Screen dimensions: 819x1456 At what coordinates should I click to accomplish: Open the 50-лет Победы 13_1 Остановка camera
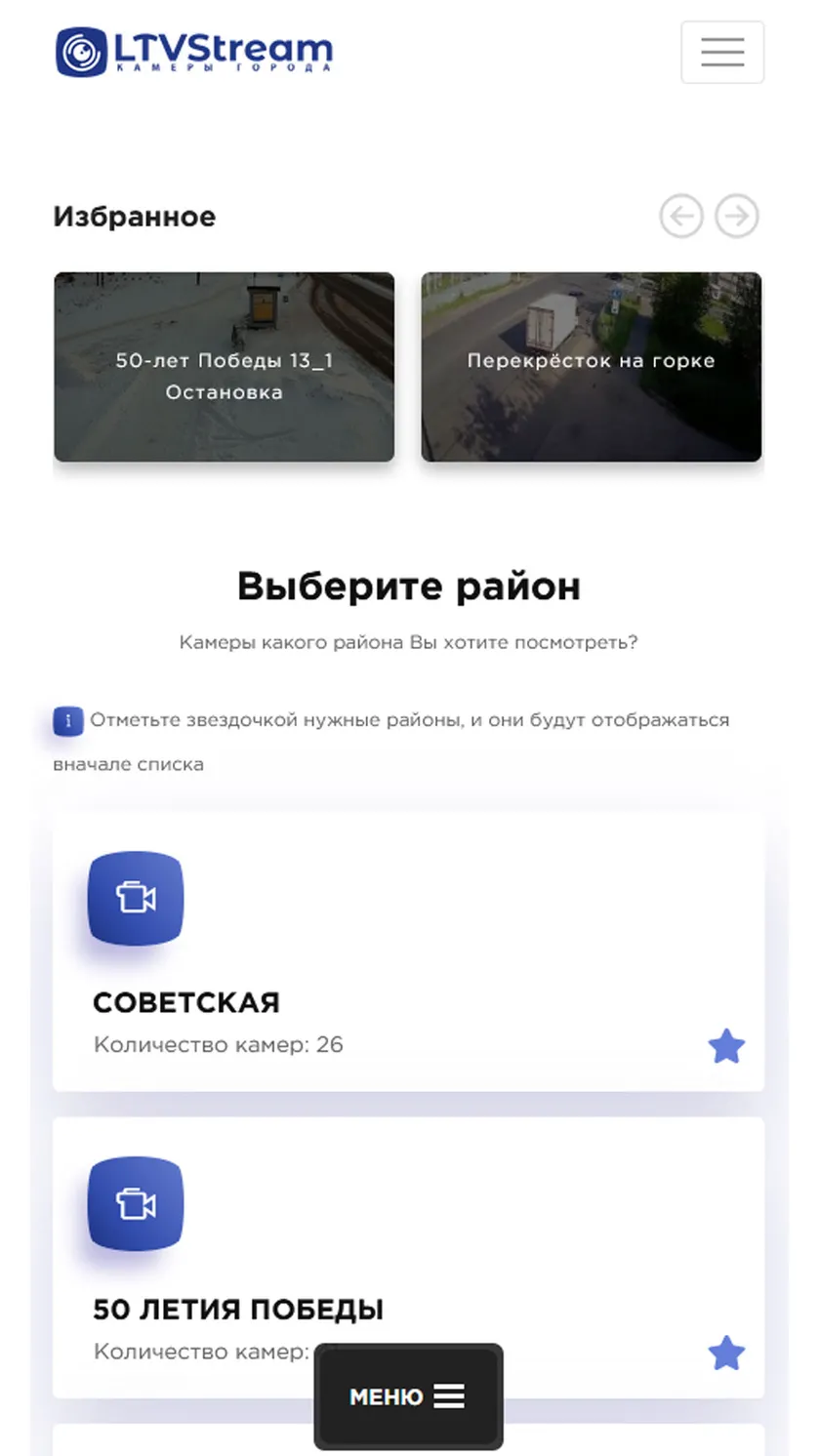point(225,367)
